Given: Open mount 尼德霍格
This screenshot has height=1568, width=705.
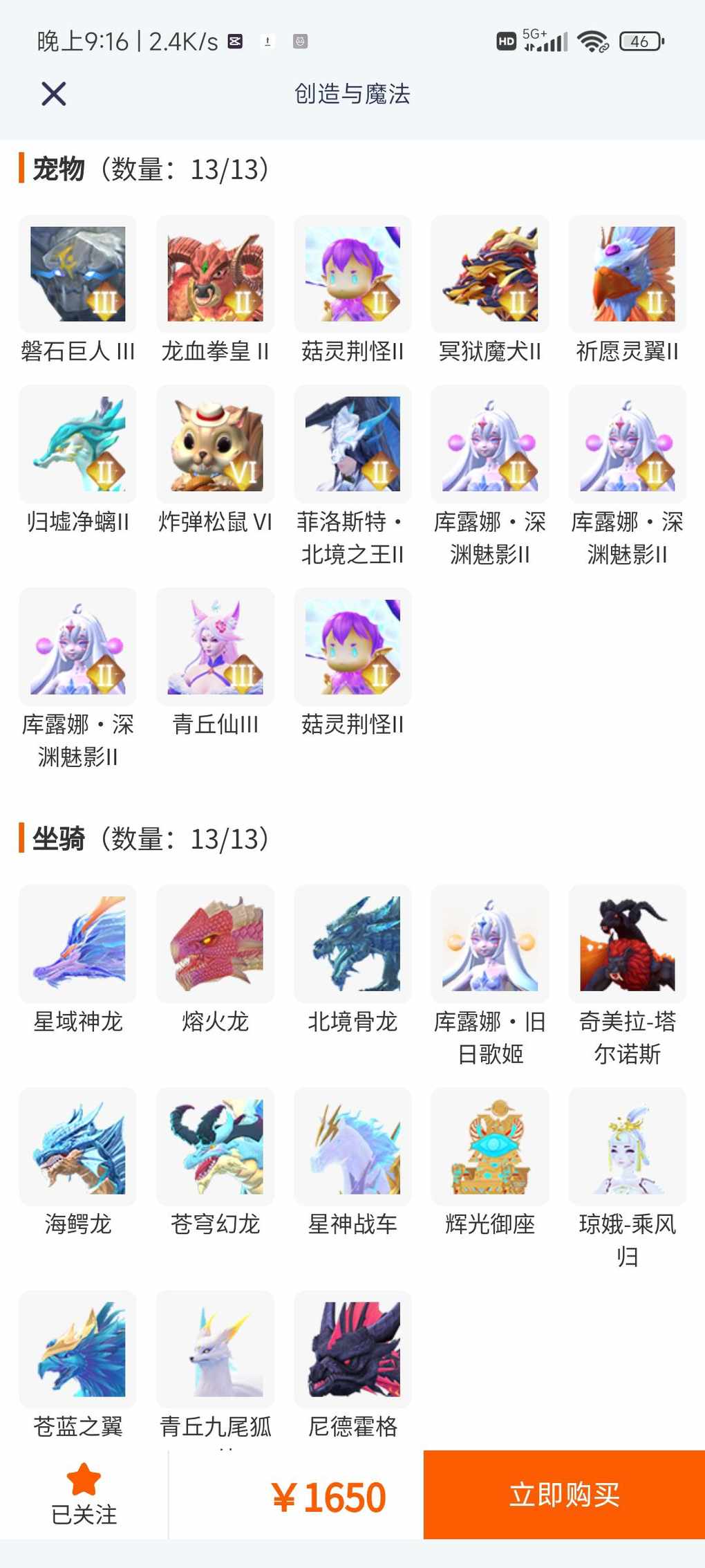Looking at the screenshot, I should (x=352, y=1349).
